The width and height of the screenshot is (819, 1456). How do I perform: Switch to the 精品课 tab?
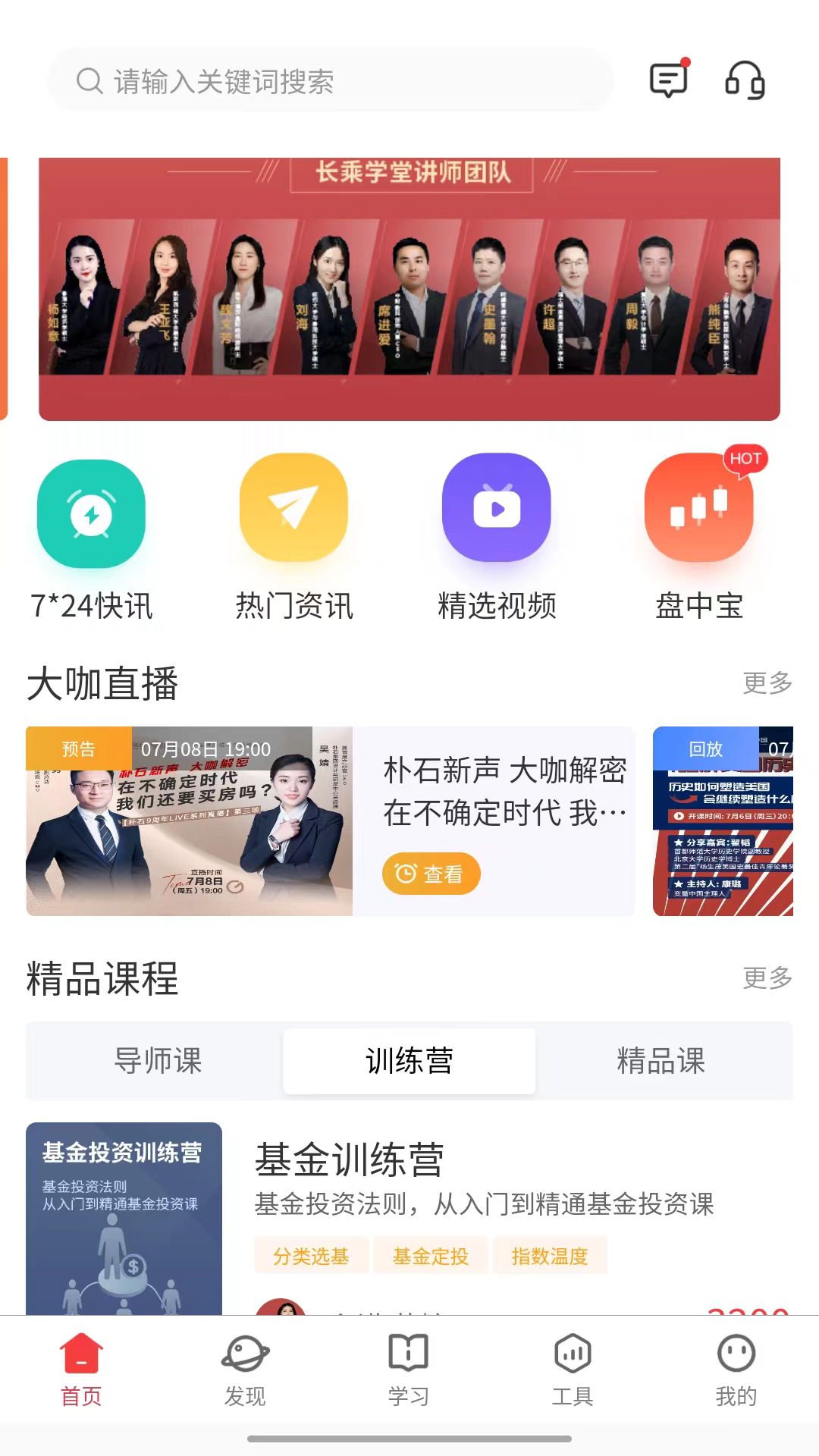pyautogui.click(x=661, y=1061)
